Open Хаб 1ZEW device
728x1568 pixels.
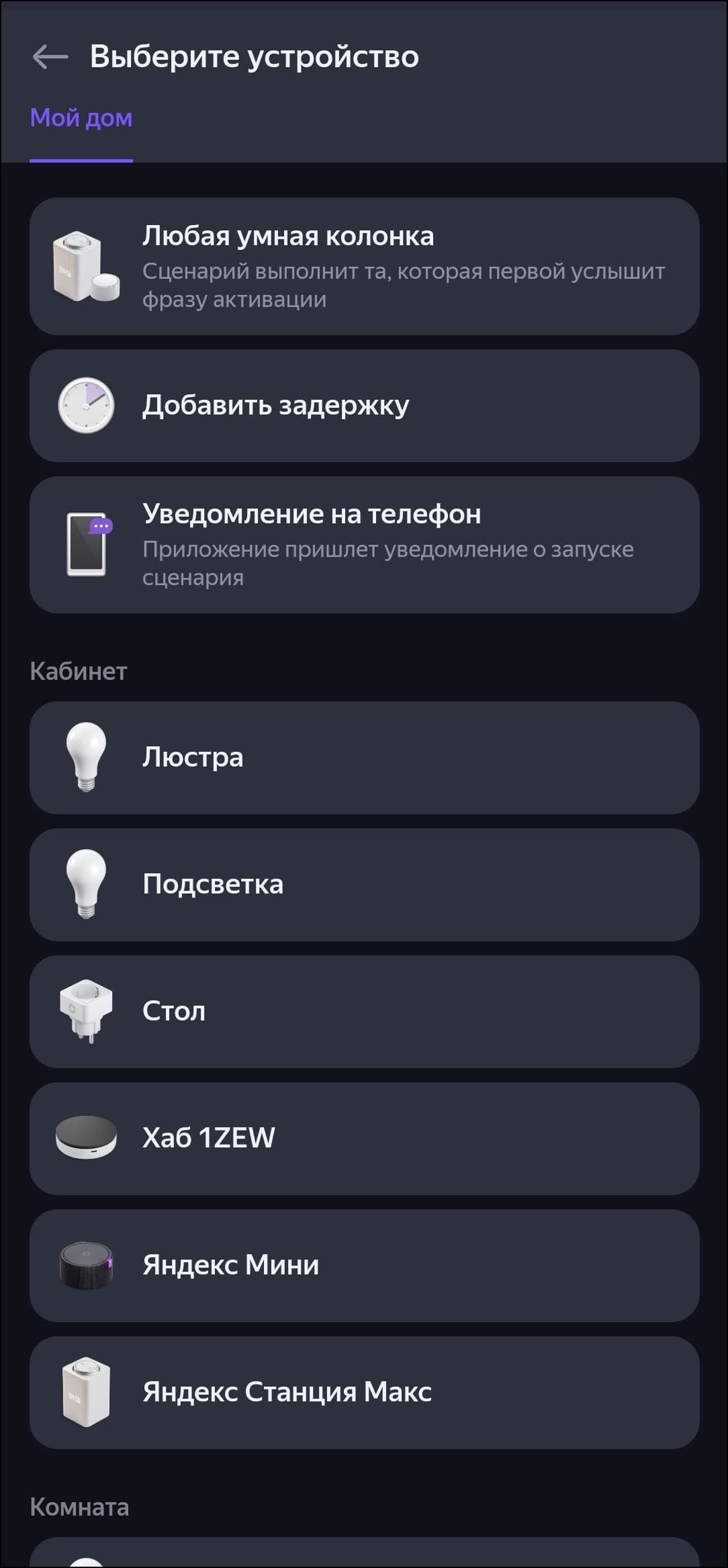pyautogui.click(x=364, y=1138)
